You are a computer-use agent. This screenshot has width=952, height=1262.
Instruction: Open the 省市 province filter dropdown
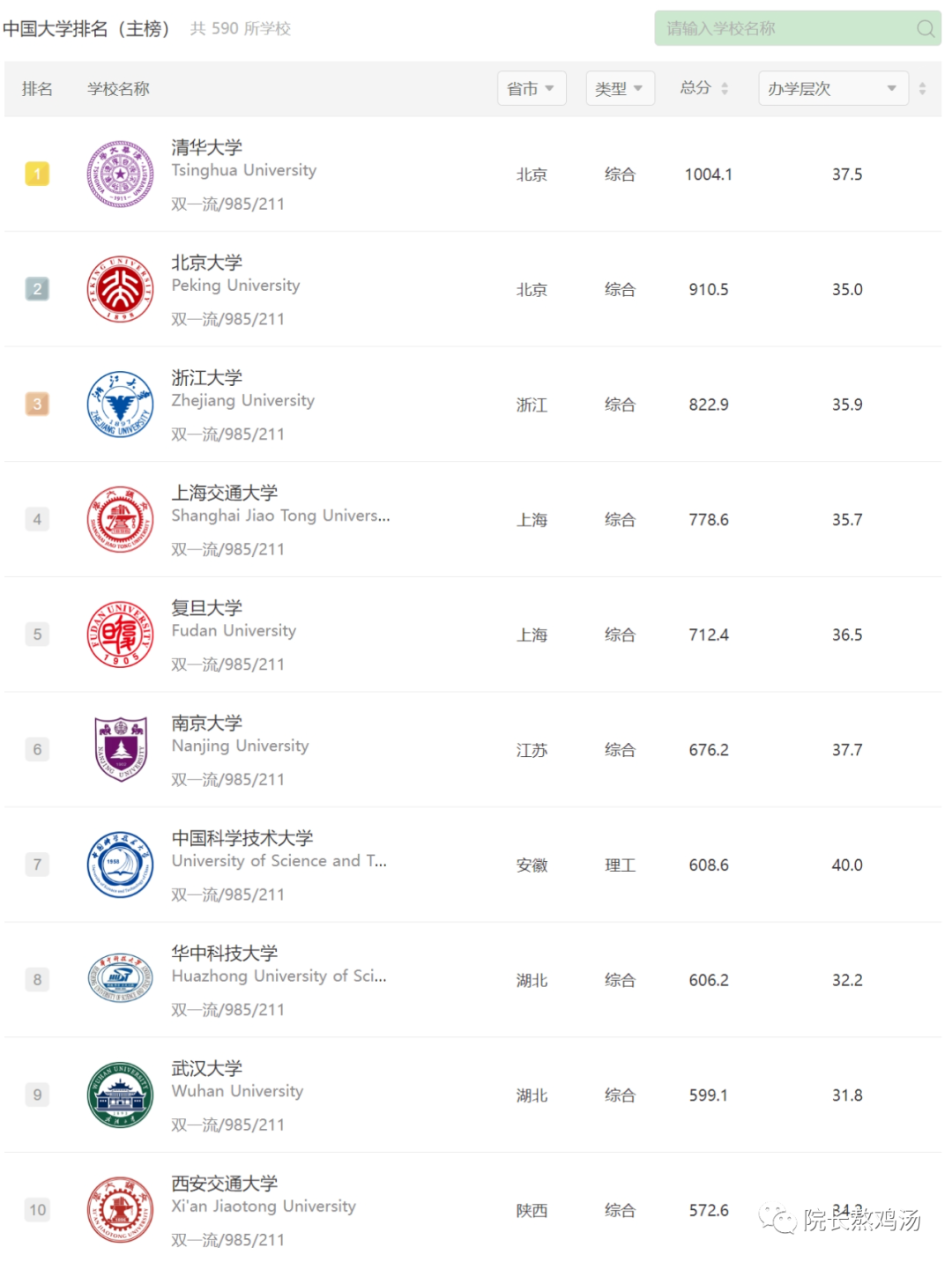pos(531,88)
